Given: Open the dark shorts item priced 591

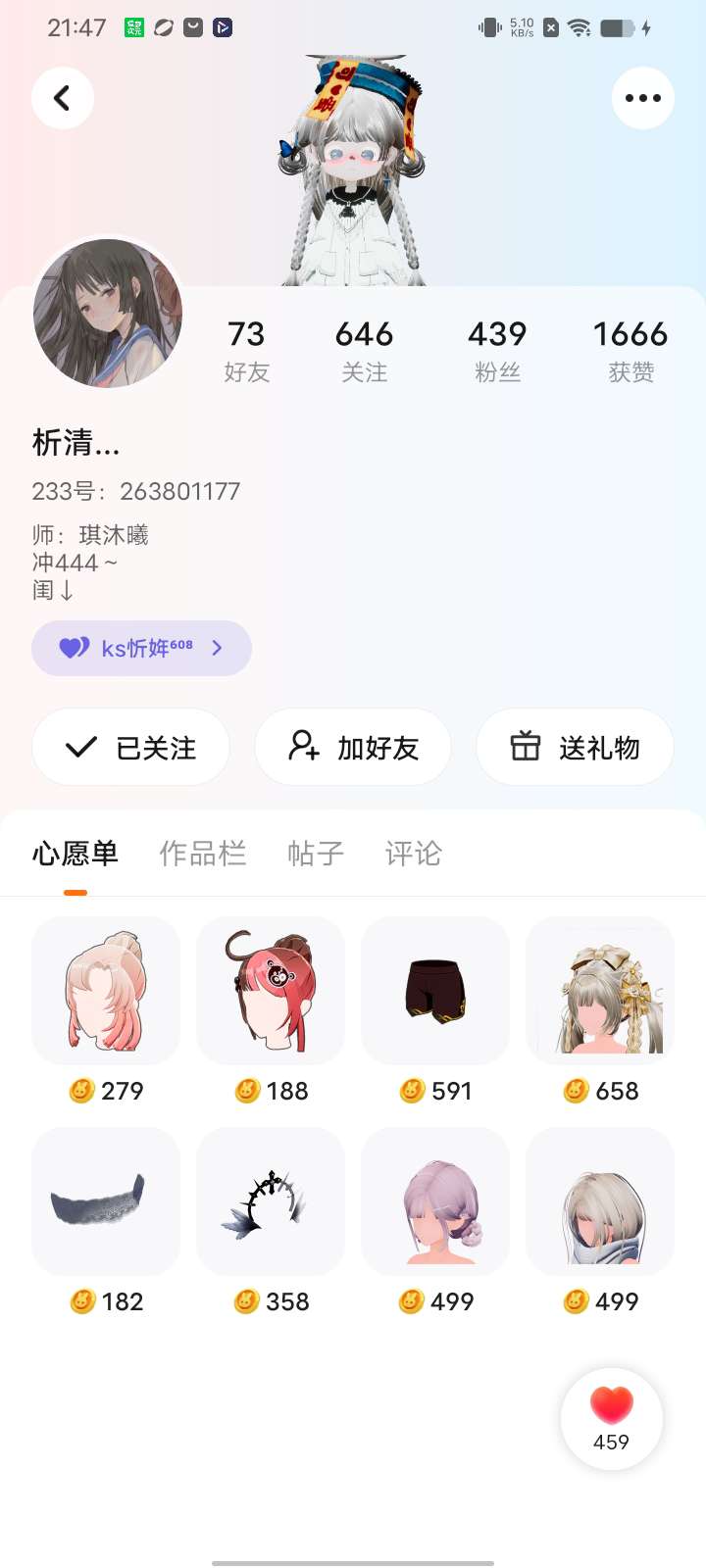Looking at the screenshot, I should click(435, 991).
